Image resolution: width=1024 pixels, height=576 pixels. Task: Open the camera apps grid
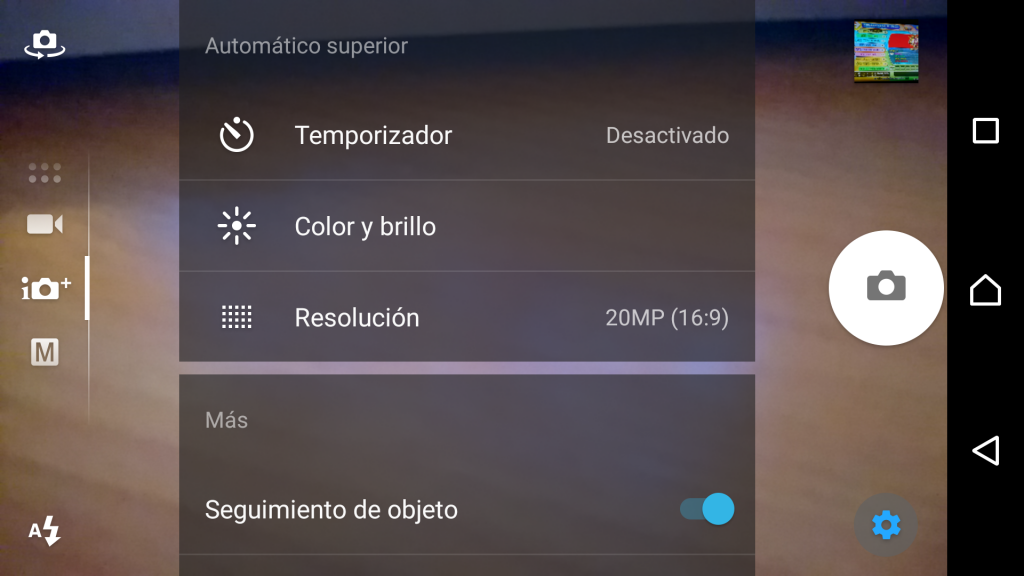tap(44, 173)
